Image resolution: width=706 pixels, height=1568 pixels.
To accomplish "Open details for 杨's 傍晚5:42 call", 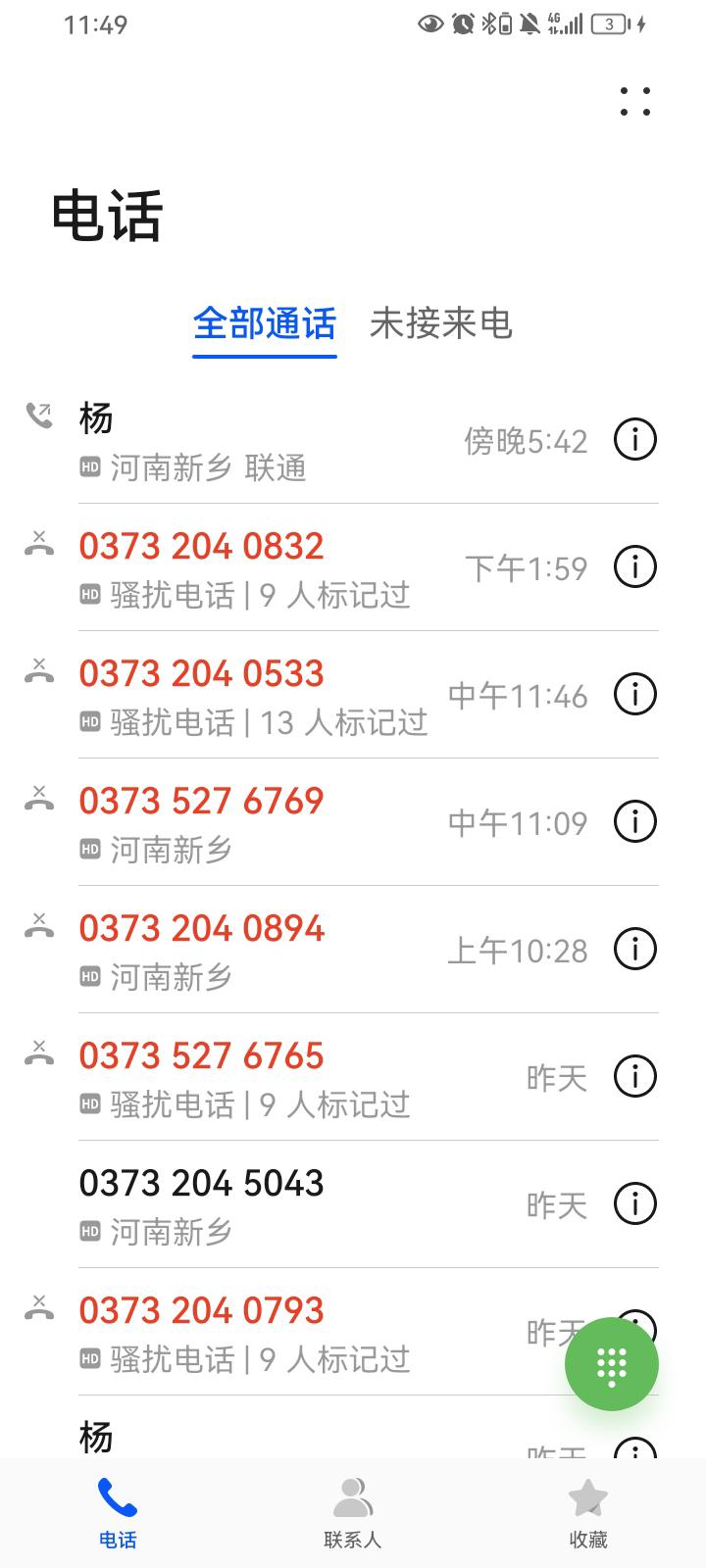I will coord(634,439).
